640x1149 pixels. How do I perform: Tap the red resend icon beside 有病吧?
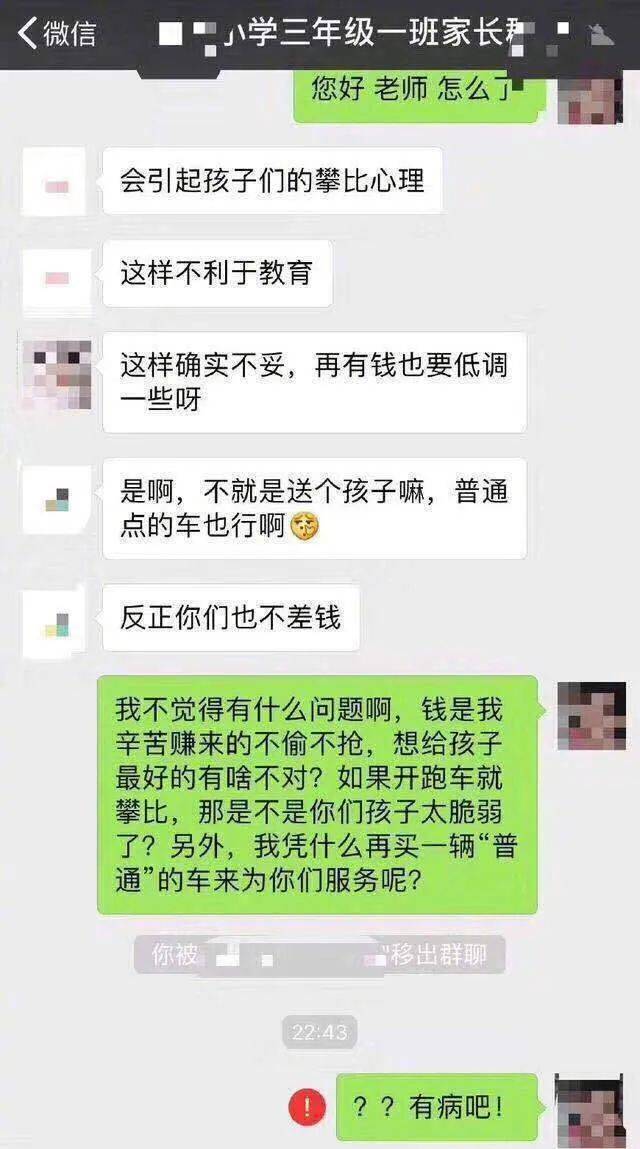point(308,1106)
